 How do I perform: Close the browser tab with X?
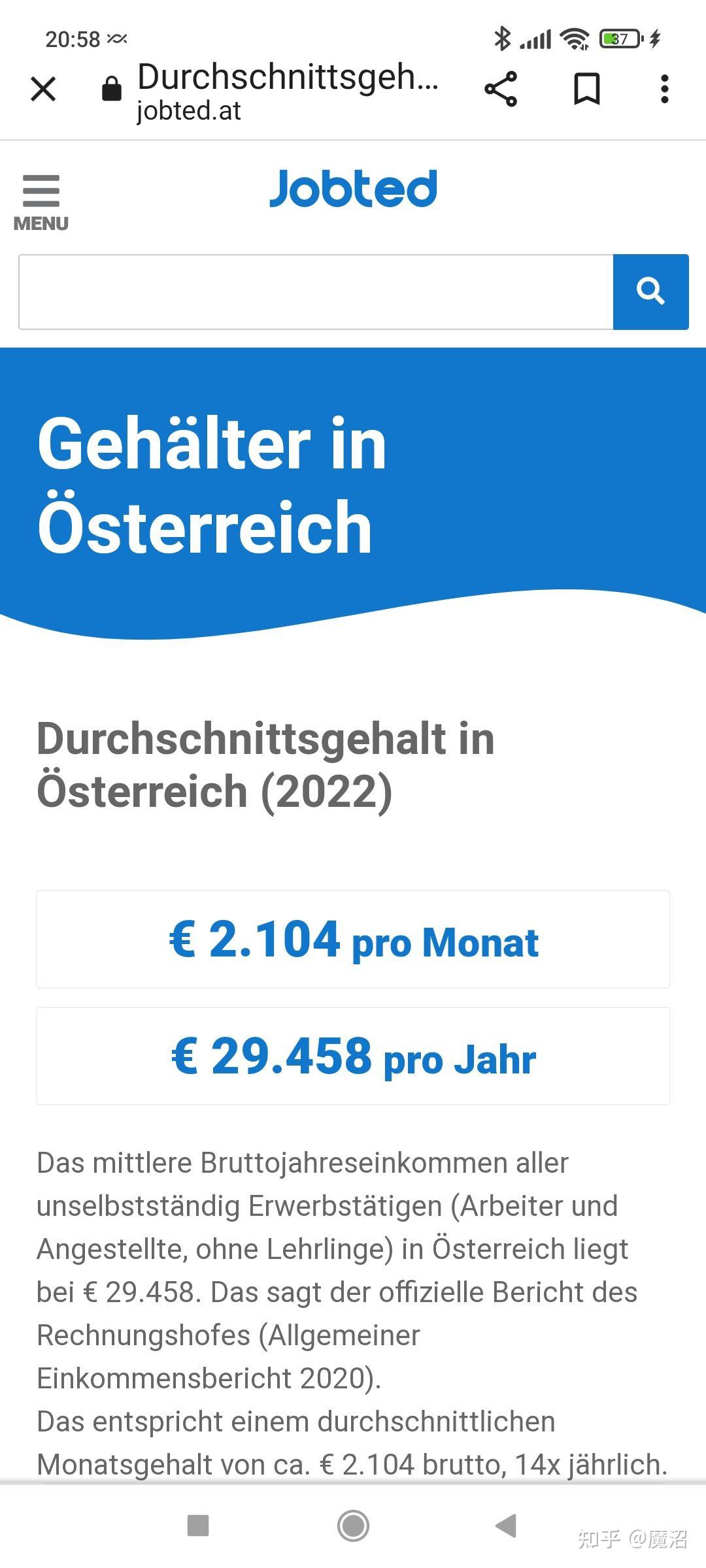click(43, 89)
